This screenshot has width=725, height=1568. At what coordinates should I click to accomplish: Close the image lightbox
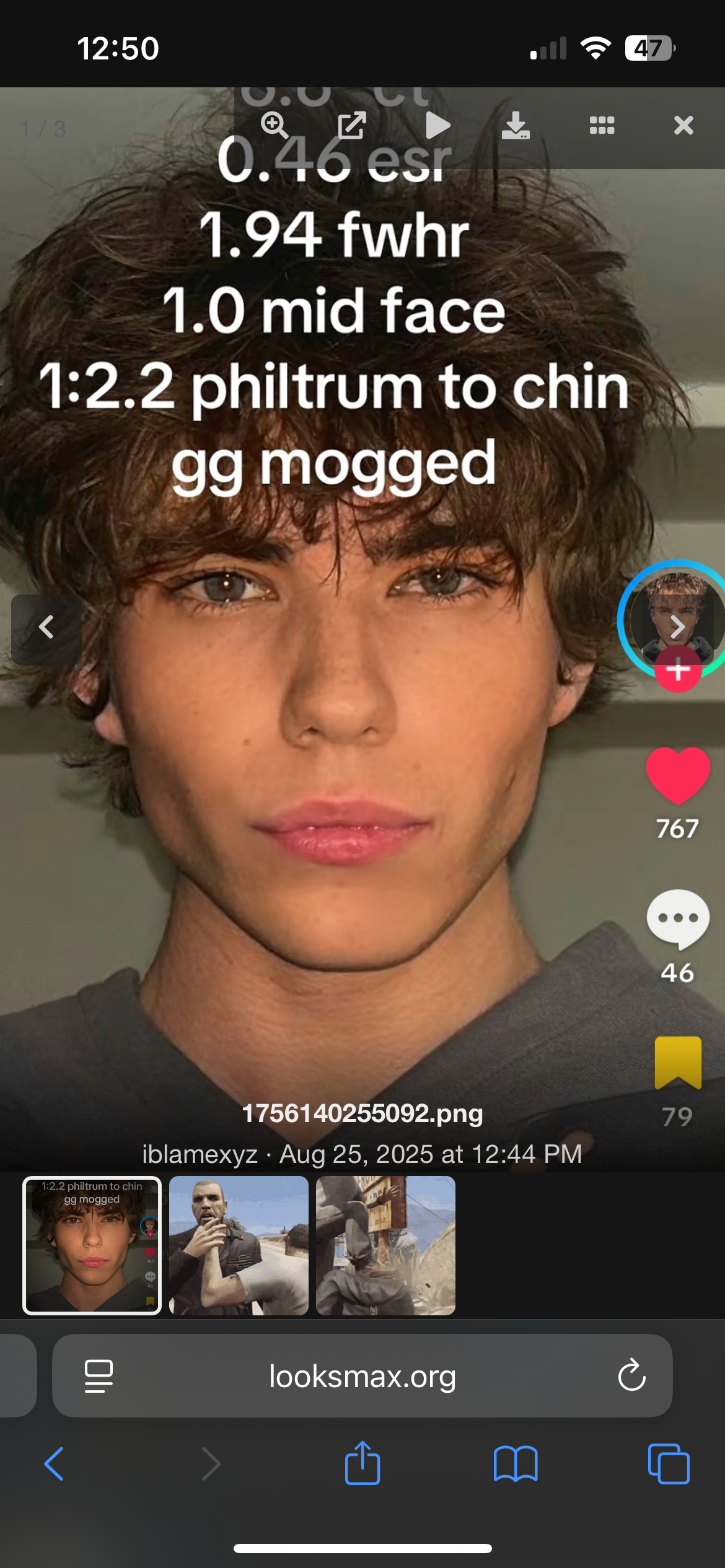coord(683,126)
